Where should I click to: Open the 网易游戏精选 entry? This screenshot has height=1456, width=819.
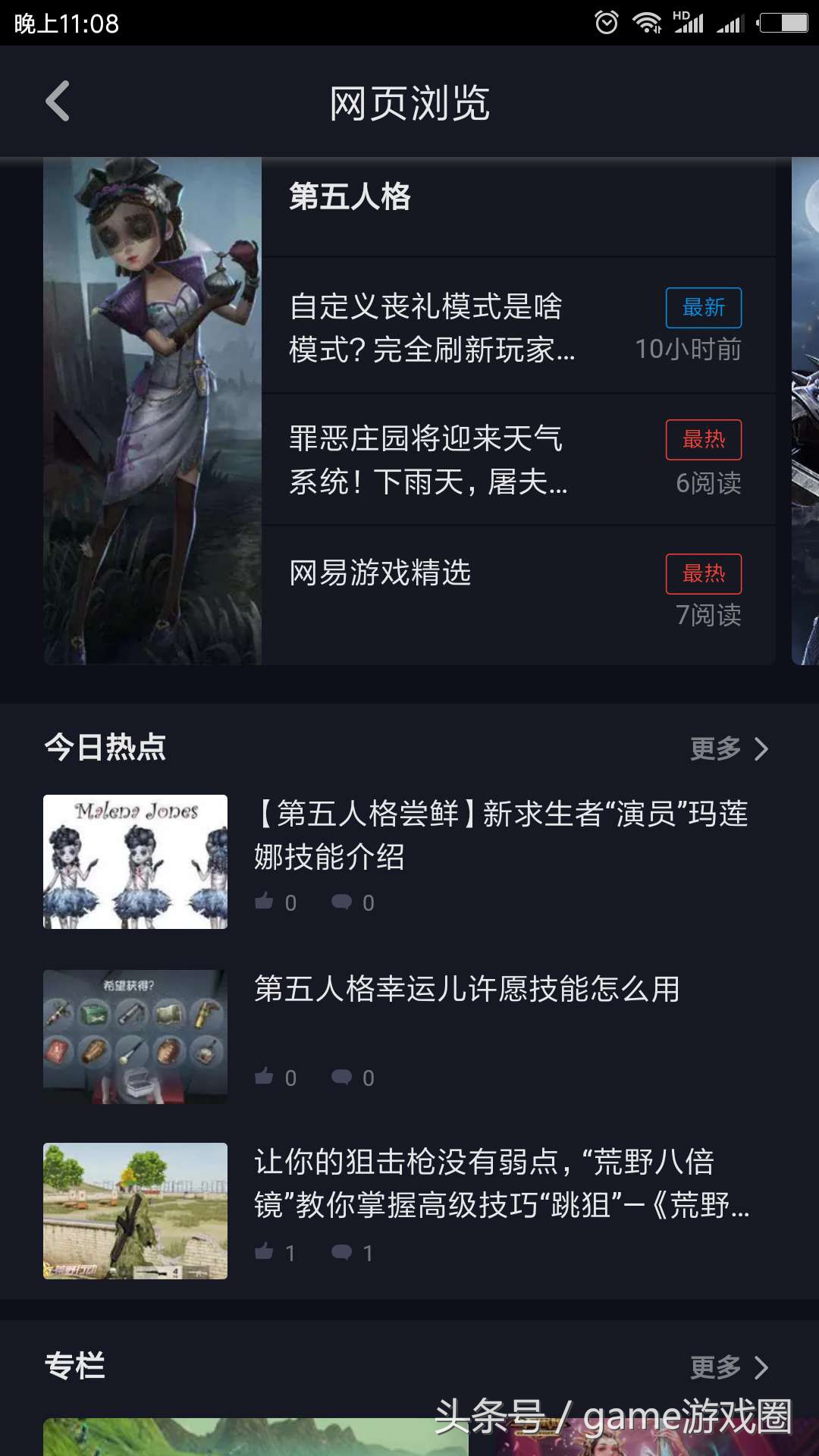click(381, 575)
